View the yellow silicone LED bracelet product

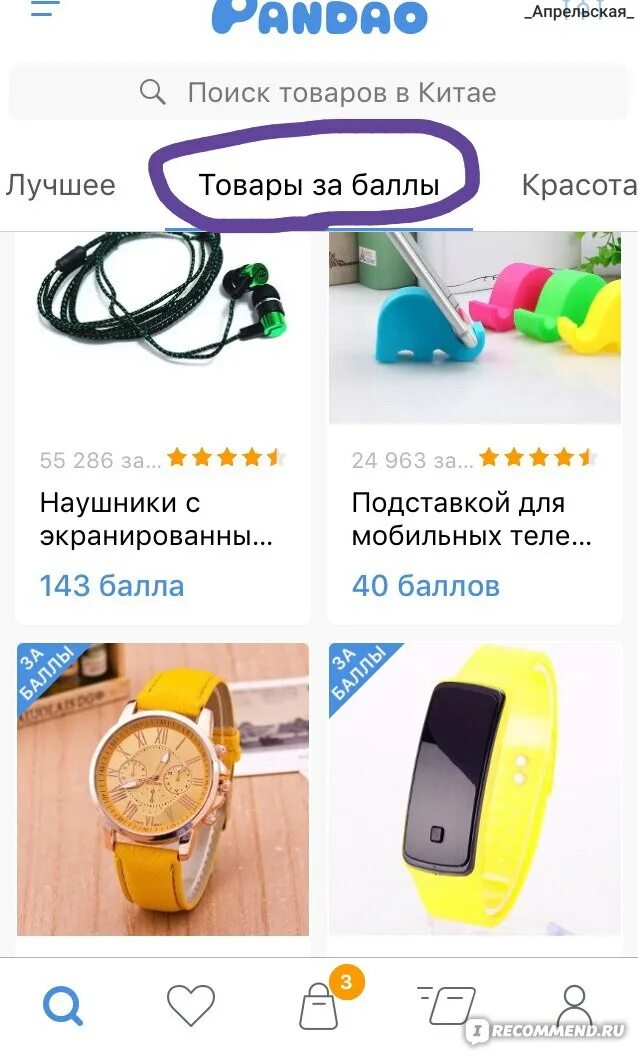point(475,790)
